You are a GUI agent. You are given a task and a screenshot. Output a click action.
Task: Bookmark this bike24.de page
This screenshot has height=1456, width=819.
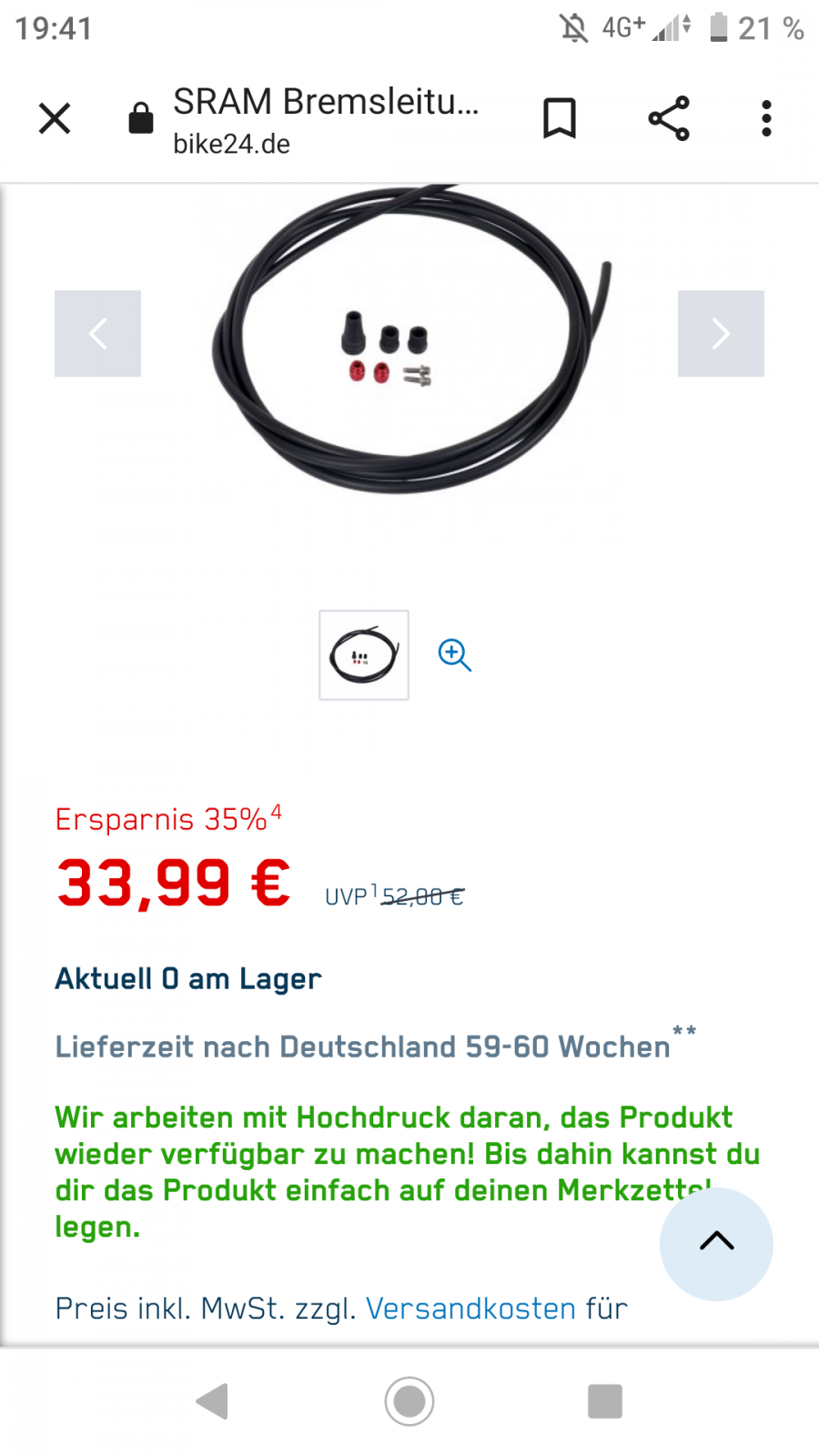560,118
